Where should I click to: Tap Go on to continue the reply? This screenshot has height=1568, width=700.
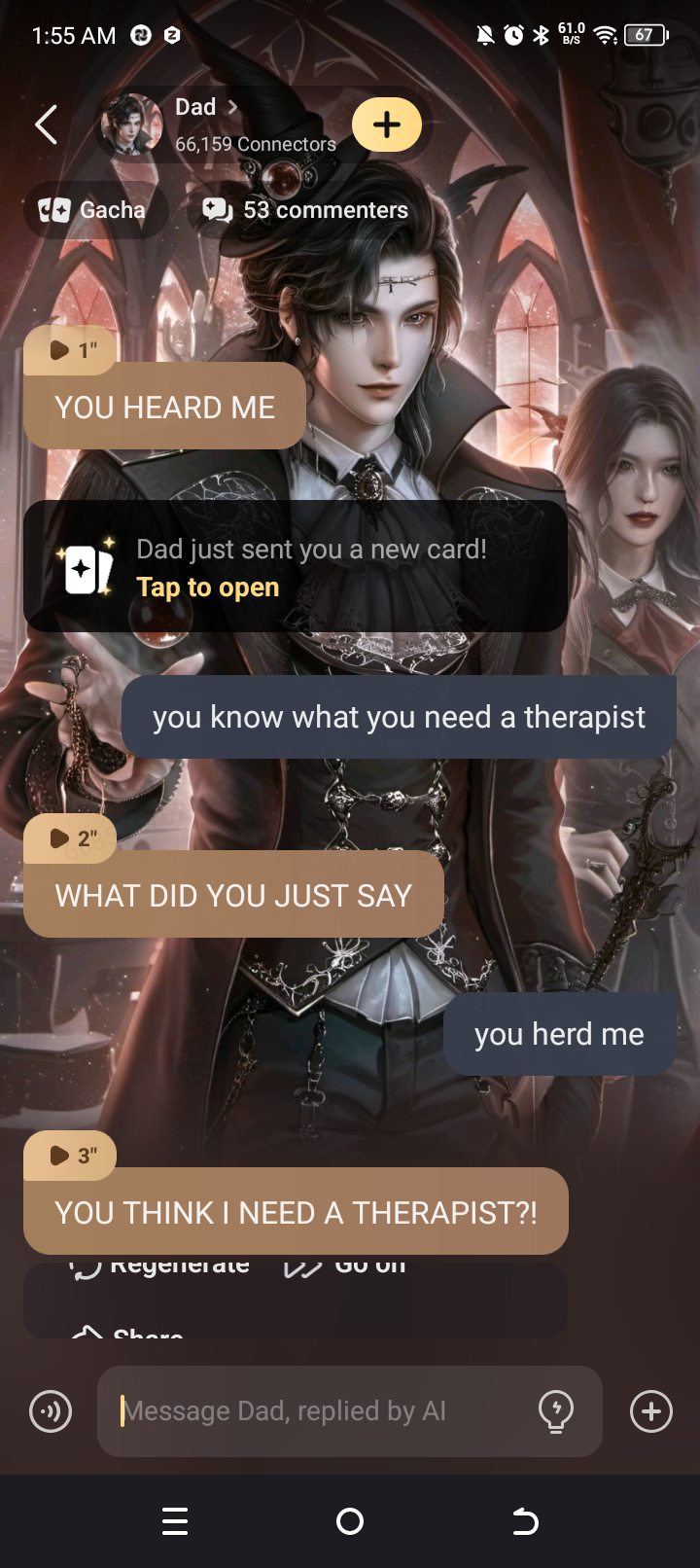(x=345, y=1267)
